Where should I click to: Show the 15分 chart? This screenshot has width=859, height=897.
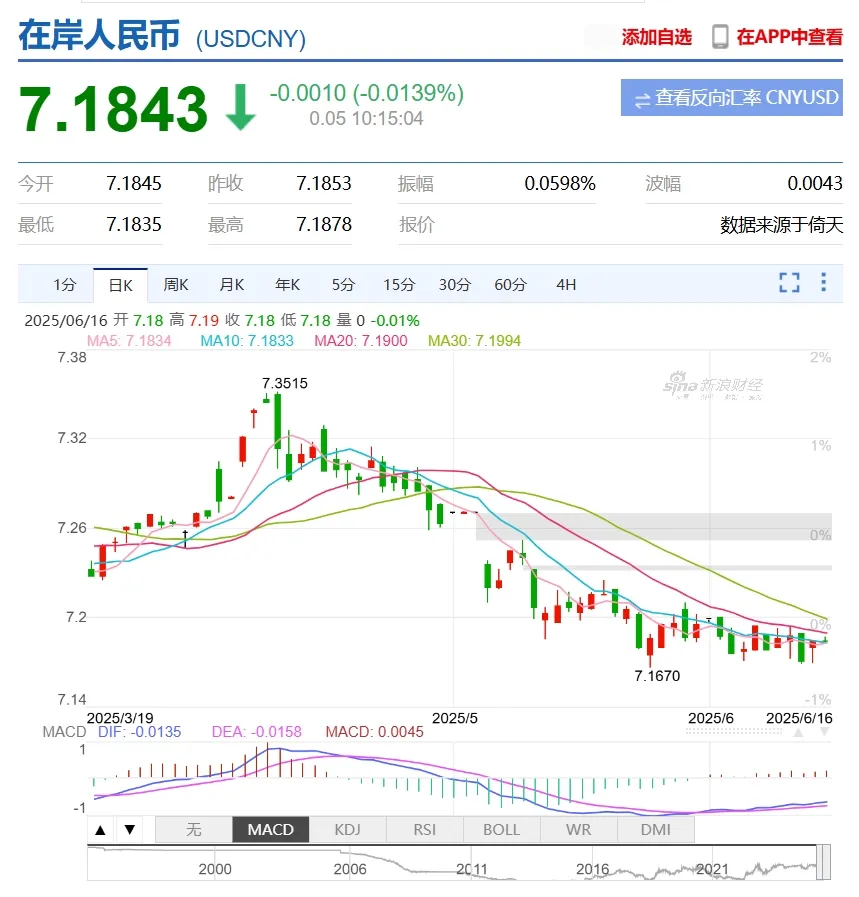(x=398, y=285)
